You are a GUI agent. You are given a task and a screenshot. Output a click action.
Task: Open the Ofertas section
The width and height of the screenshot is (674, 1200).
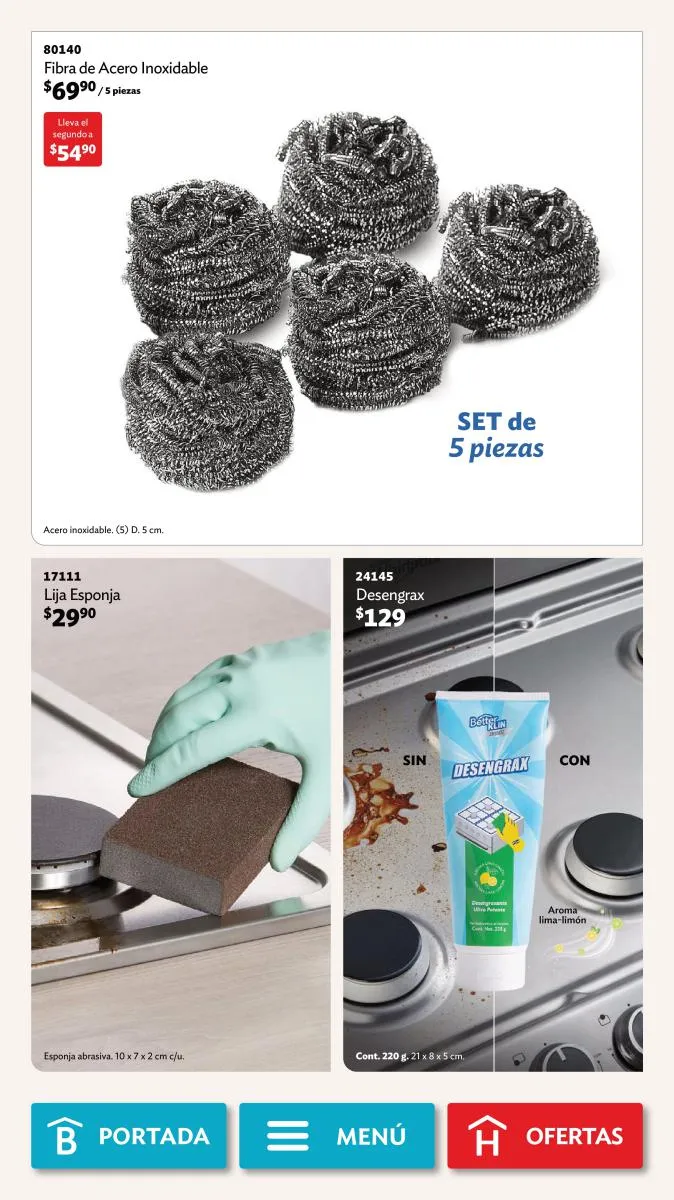545,1136
